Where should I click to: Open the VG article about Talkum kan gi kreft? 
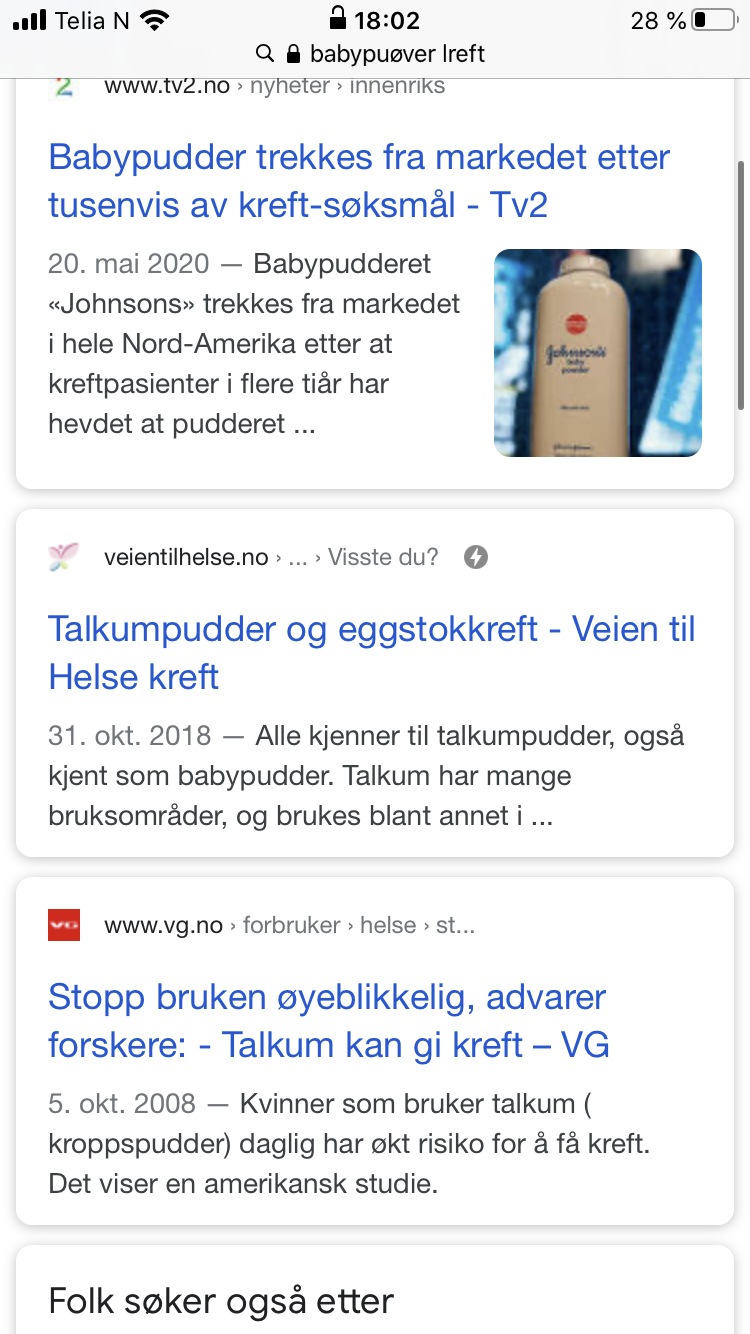(328, 1021)
